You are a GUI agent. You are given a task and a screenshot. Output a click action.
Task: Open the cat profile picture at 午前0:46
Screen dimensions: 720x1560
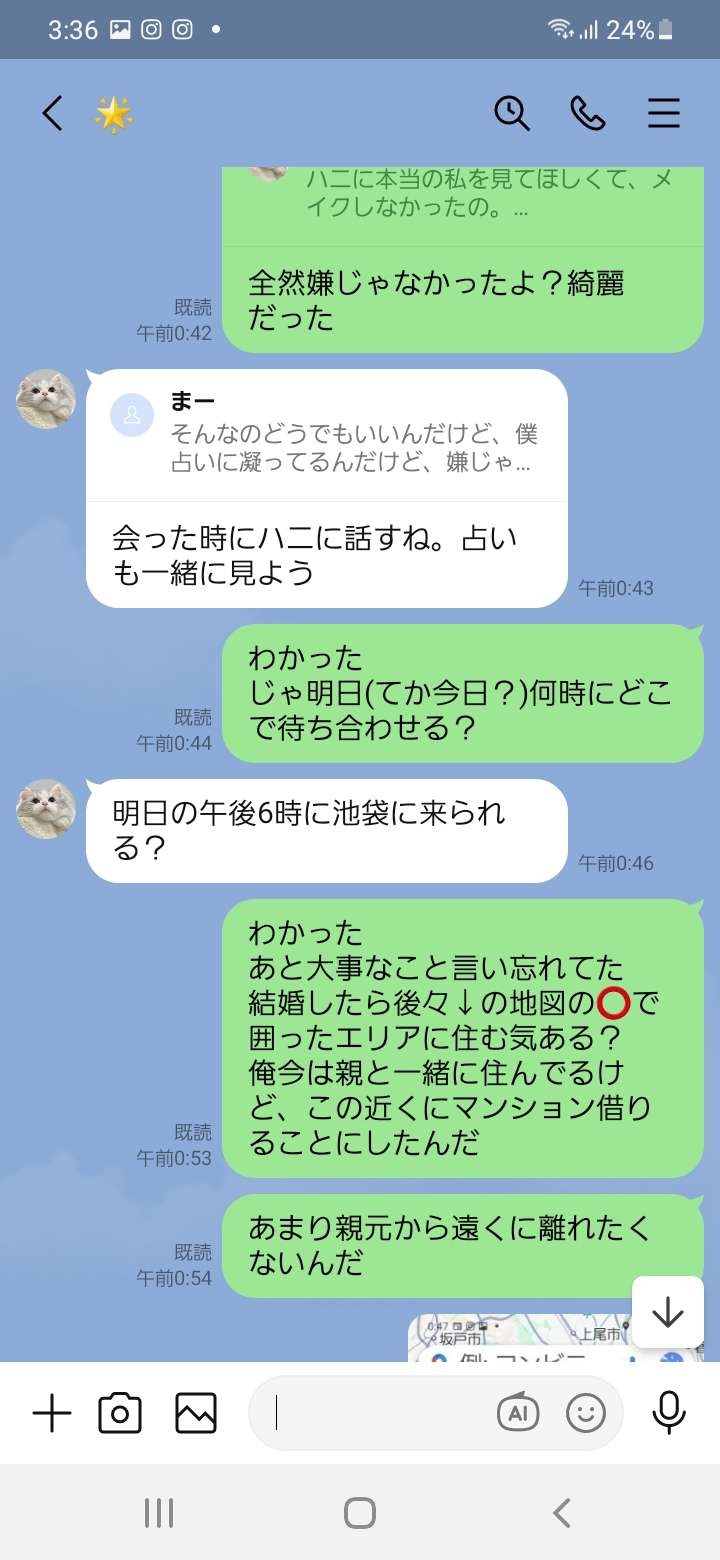point(46,809)
